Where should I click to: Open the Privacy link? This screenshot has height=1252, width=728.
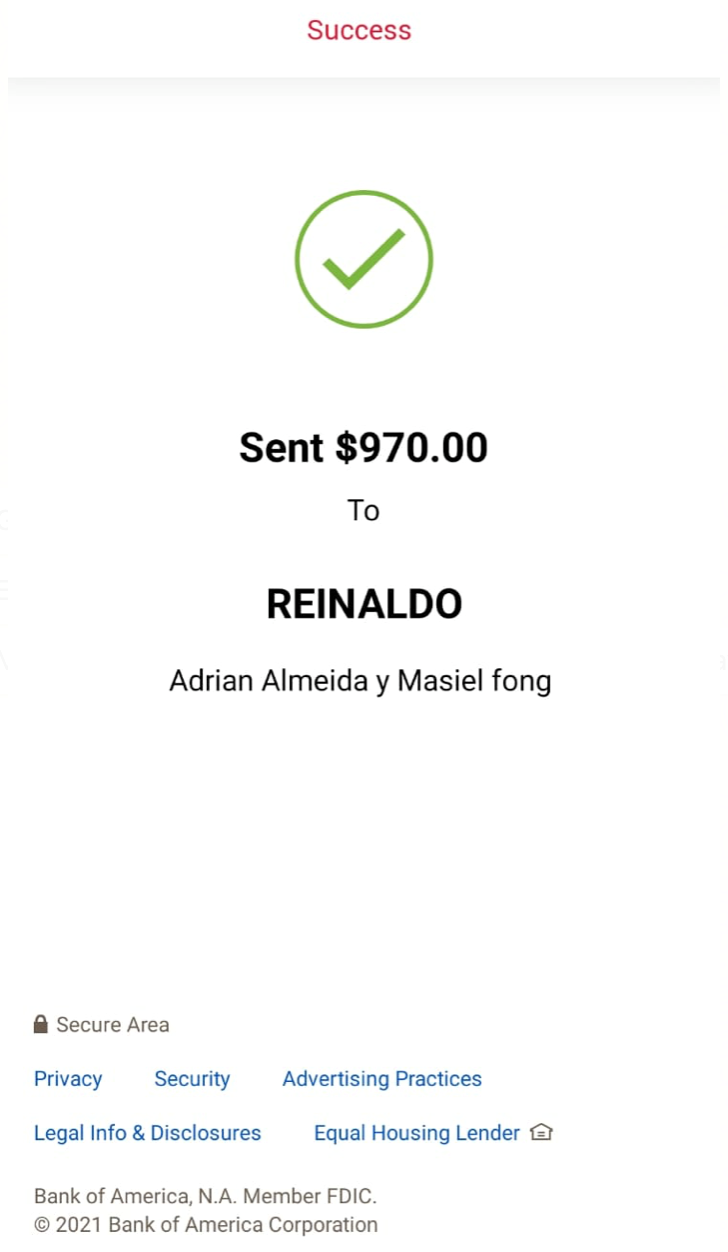tap(68, 1079)
